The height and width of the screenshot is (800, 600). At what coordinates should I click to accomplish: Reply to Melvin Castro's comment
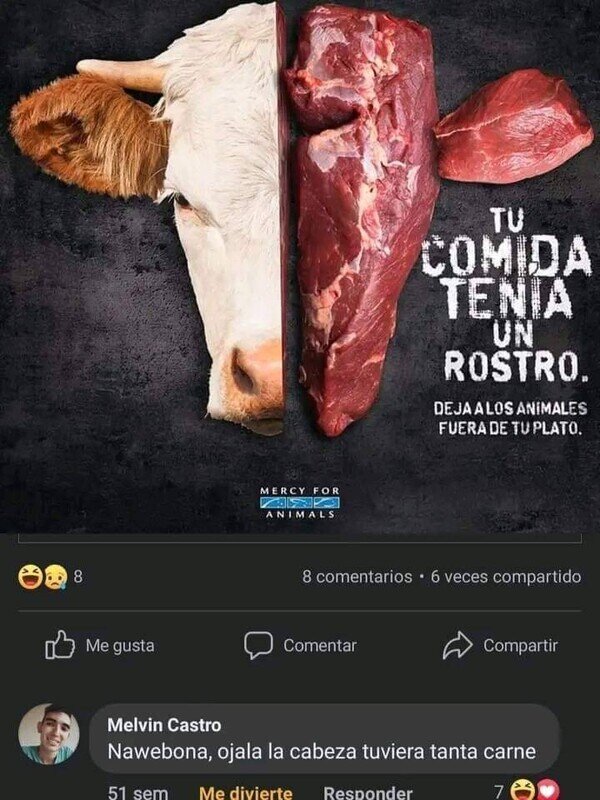coord(367,792)
